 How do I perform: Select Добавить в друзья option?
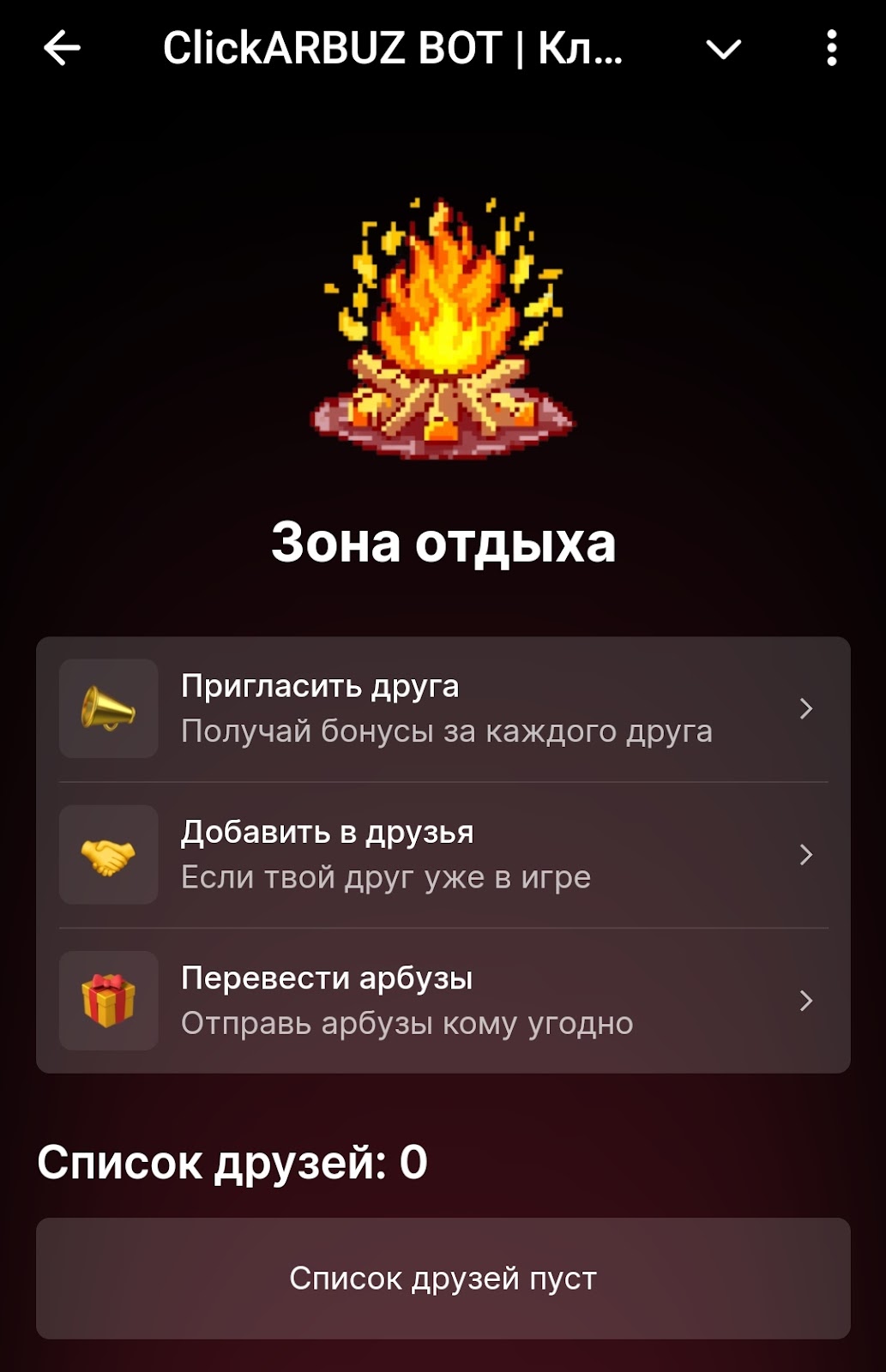pyautogui.click(x=443, y=855)
